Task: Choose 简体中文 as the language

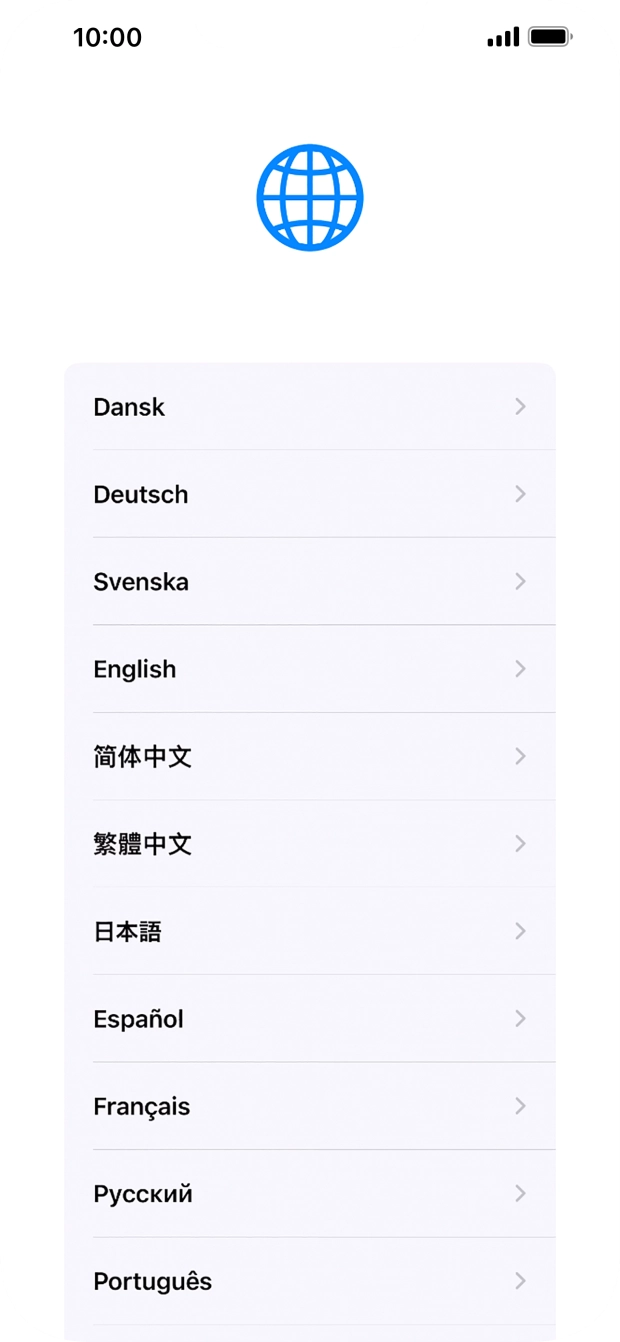Action: click(x=309, y=756)
